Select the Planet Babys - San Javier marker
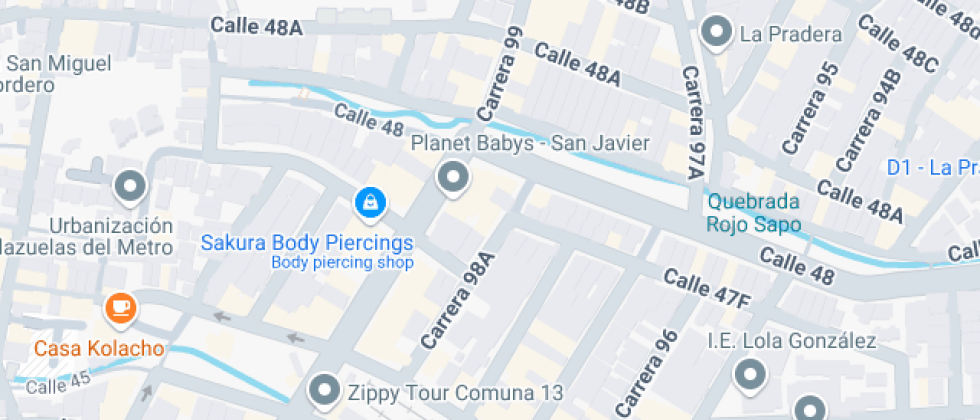 coord(454,179)
